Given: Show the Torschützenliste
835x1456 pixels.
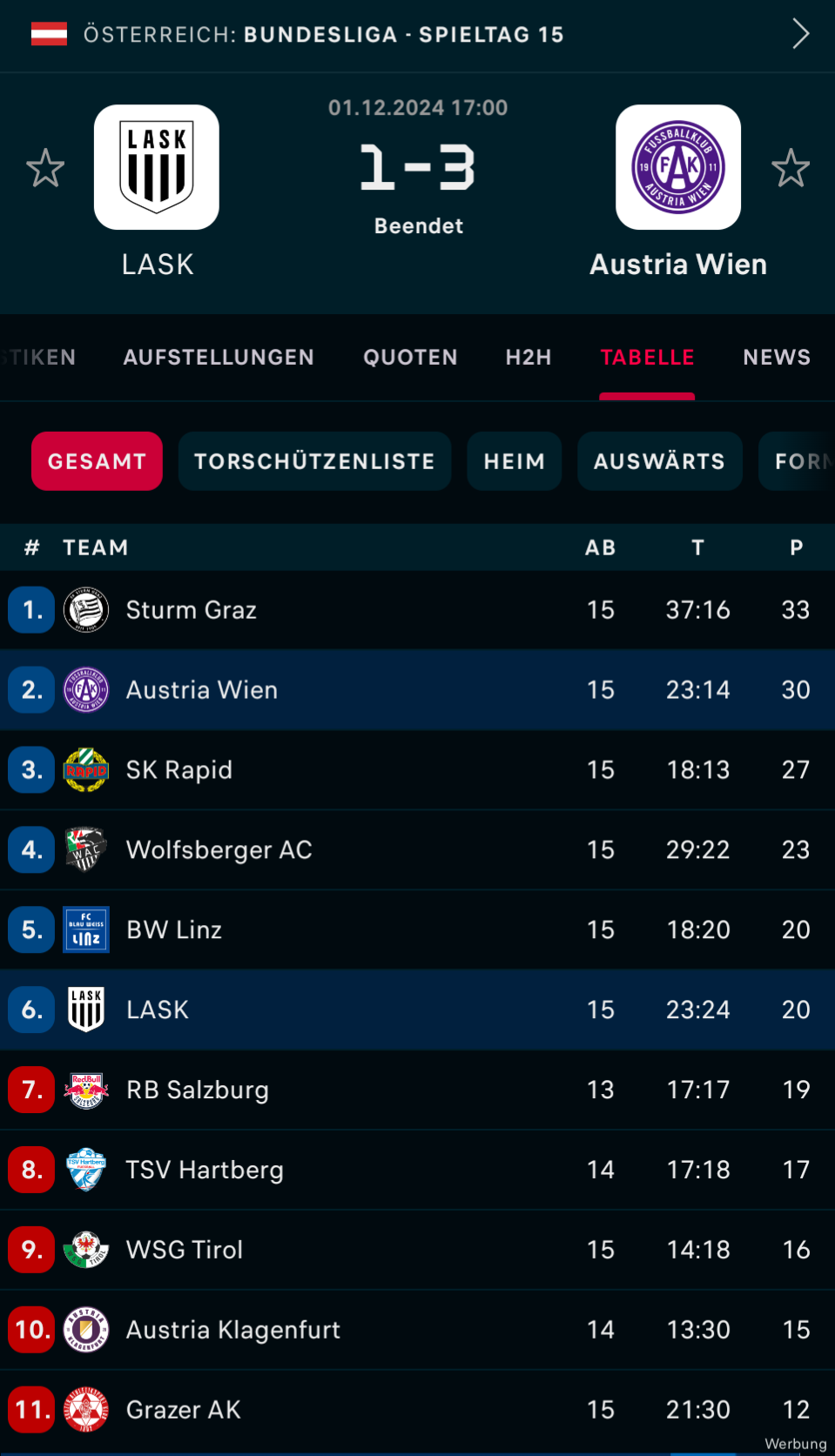Looking at the screenshot, I should point(314,461).
